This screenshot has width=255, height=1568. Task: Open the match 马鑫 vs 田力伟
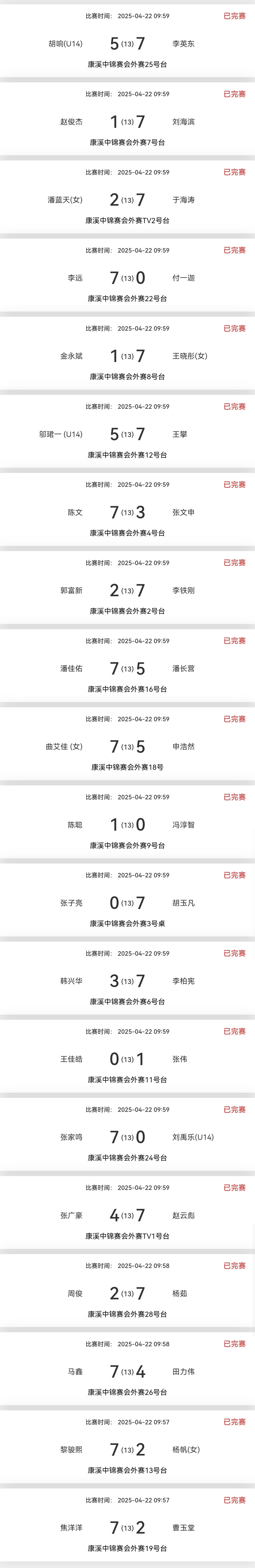click(127, 1371)
